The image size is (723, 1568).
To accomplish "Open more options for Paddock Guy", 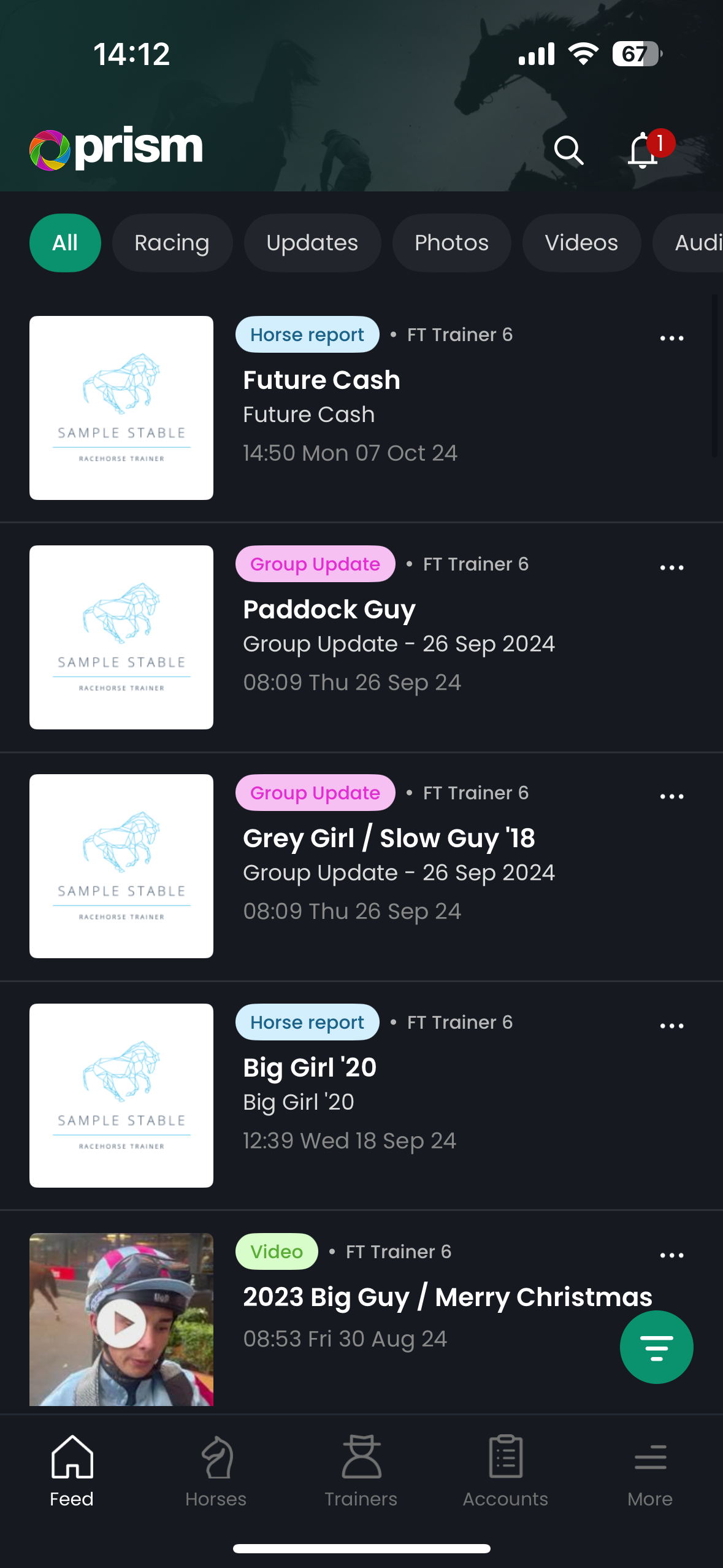I will pos(671,567).
